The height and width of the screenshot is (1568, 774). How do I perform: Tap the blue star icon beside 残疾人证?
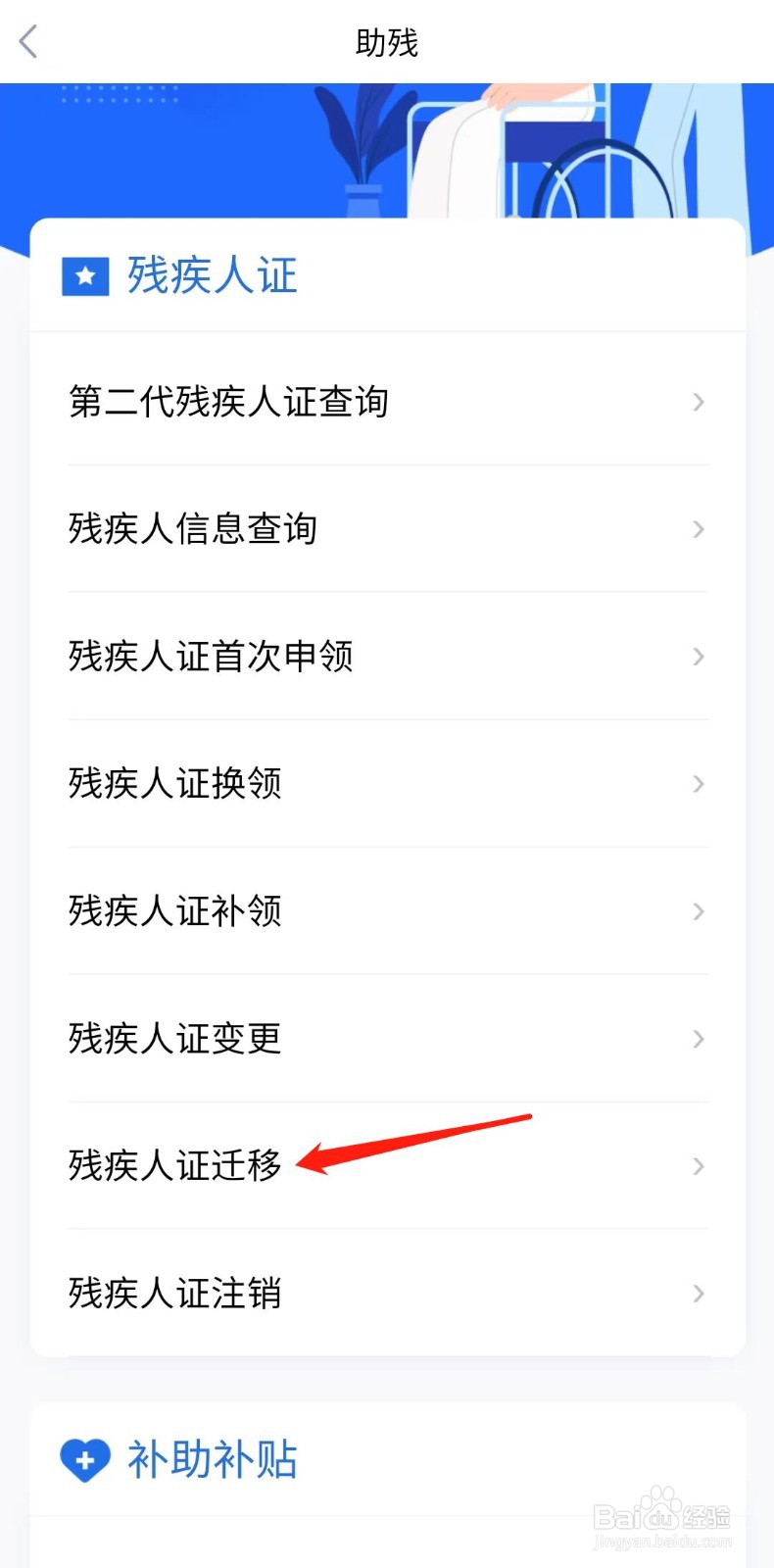coord(84,275)
